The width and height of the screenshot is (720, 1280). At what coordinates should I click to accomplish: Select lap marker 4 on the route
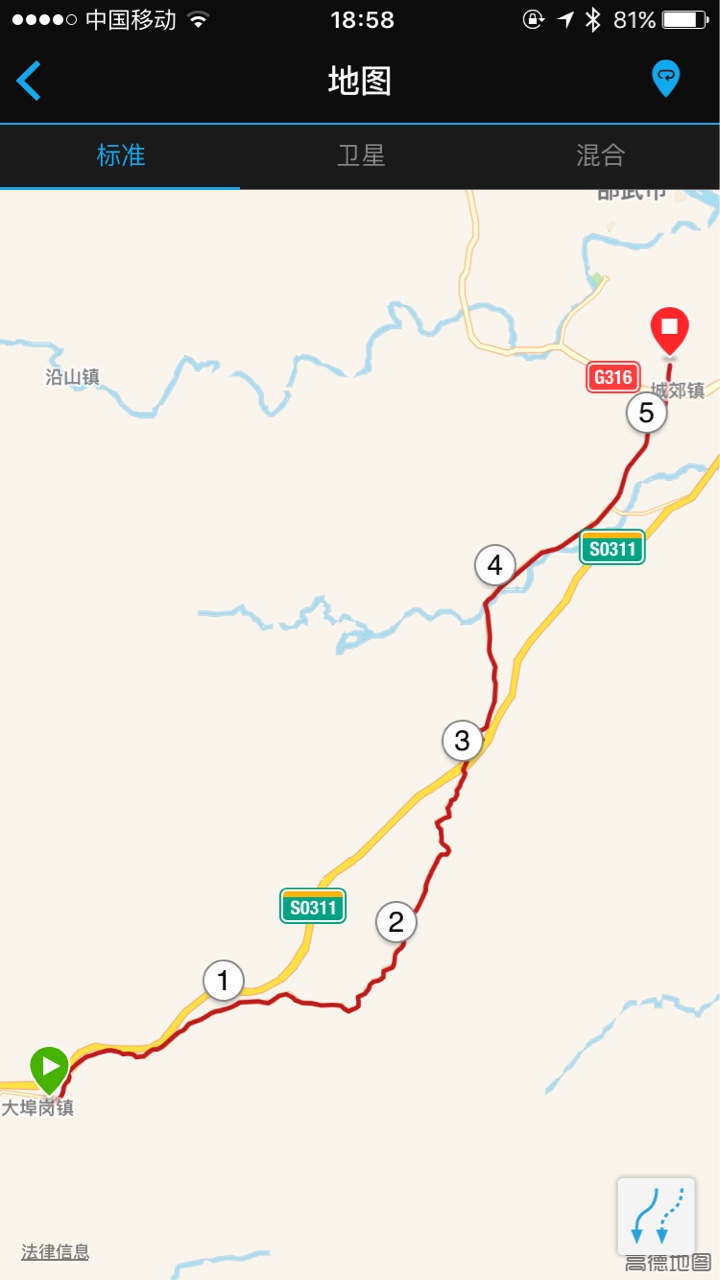tap(494, 566)
